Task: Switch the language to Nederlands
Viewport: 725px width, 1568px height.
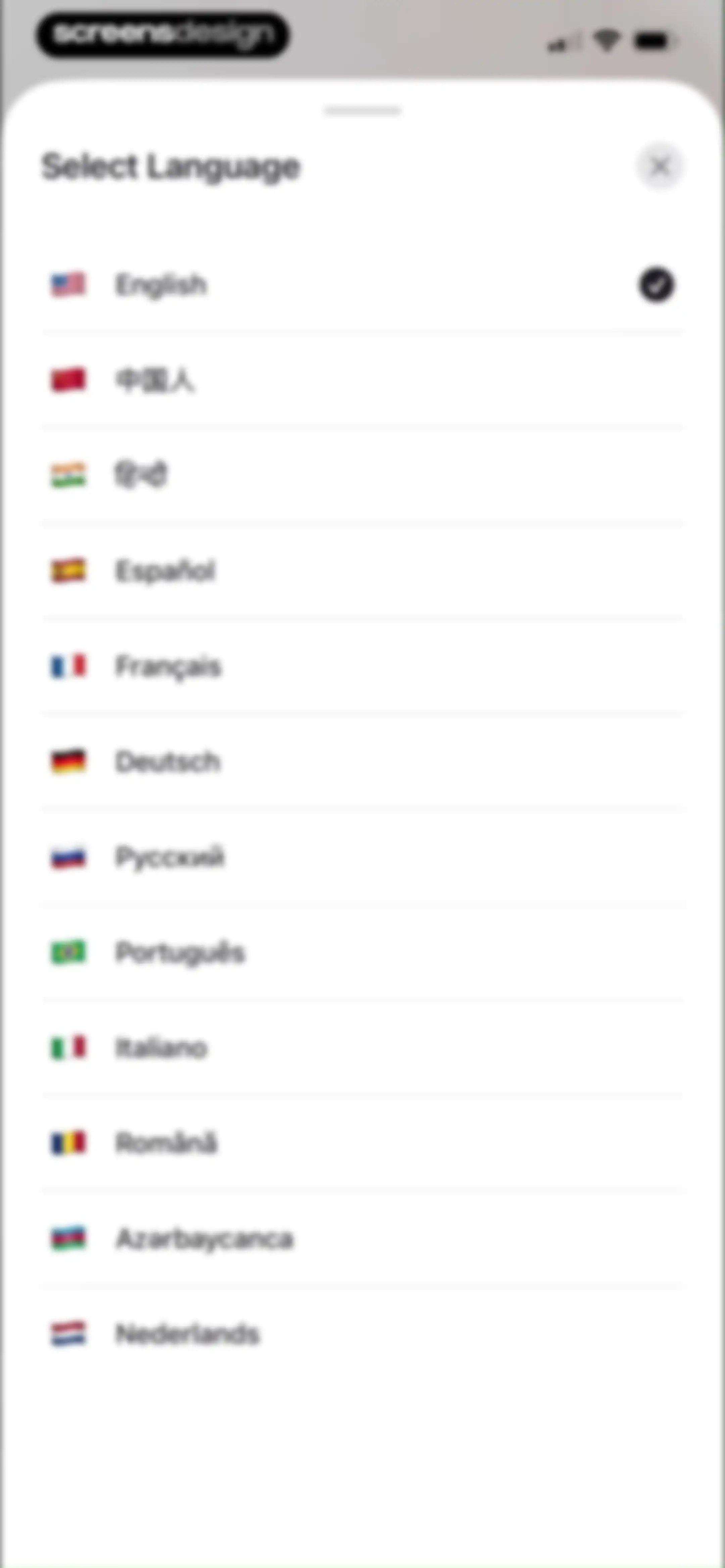Action: click(x=362, y=1334)
